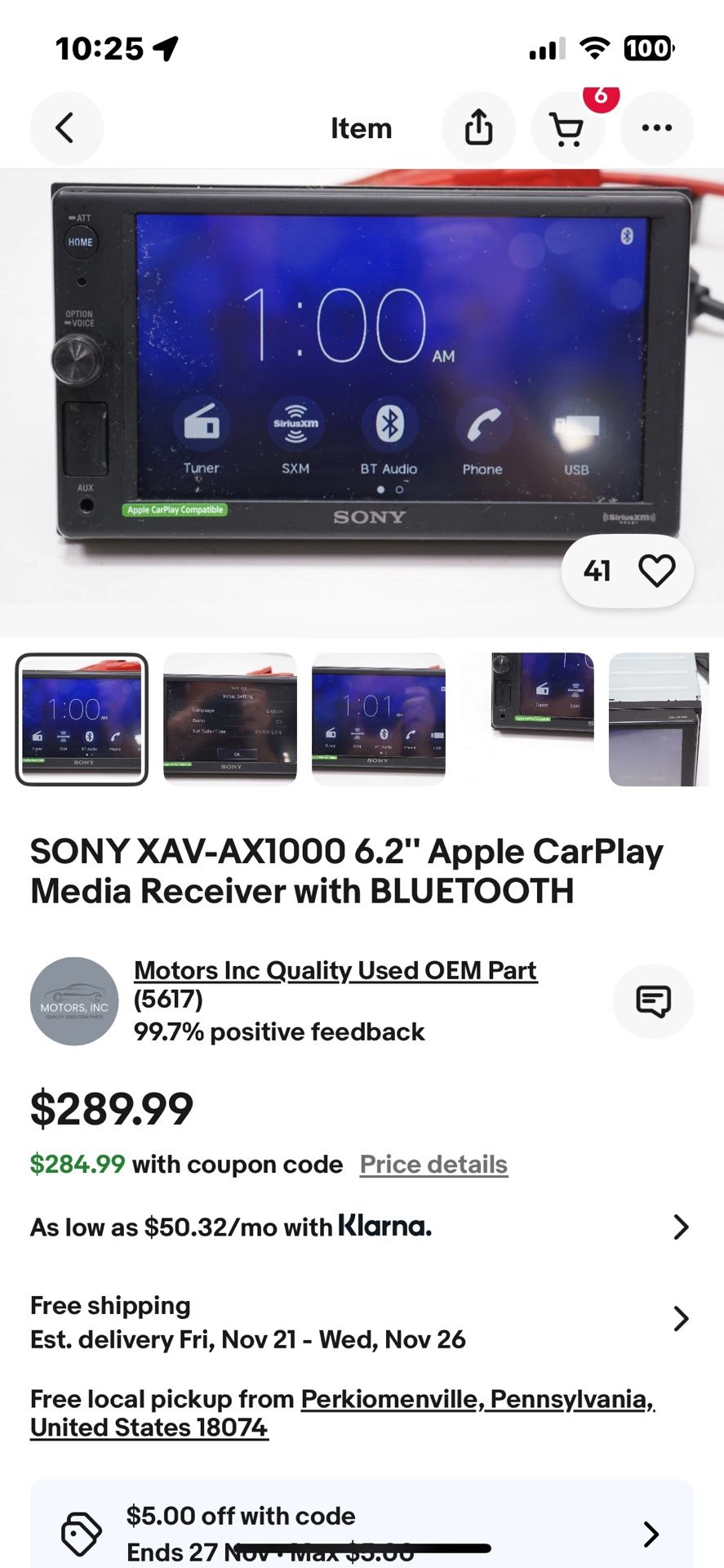Image resolution: width=724 pixels, height=1568 pixels.
Task: Expand Free shipping delivery details
Action: pos(362,1322)
